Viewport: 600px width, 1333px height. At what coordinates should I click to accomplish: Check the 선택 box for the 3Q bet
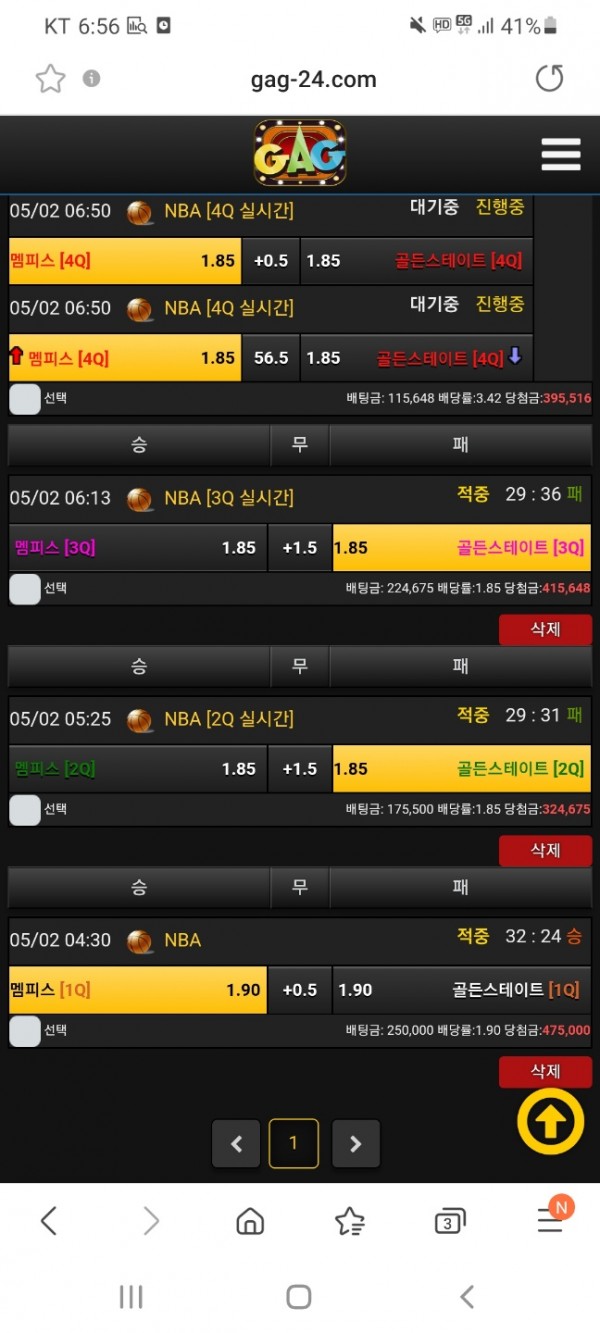pos(25,589)
